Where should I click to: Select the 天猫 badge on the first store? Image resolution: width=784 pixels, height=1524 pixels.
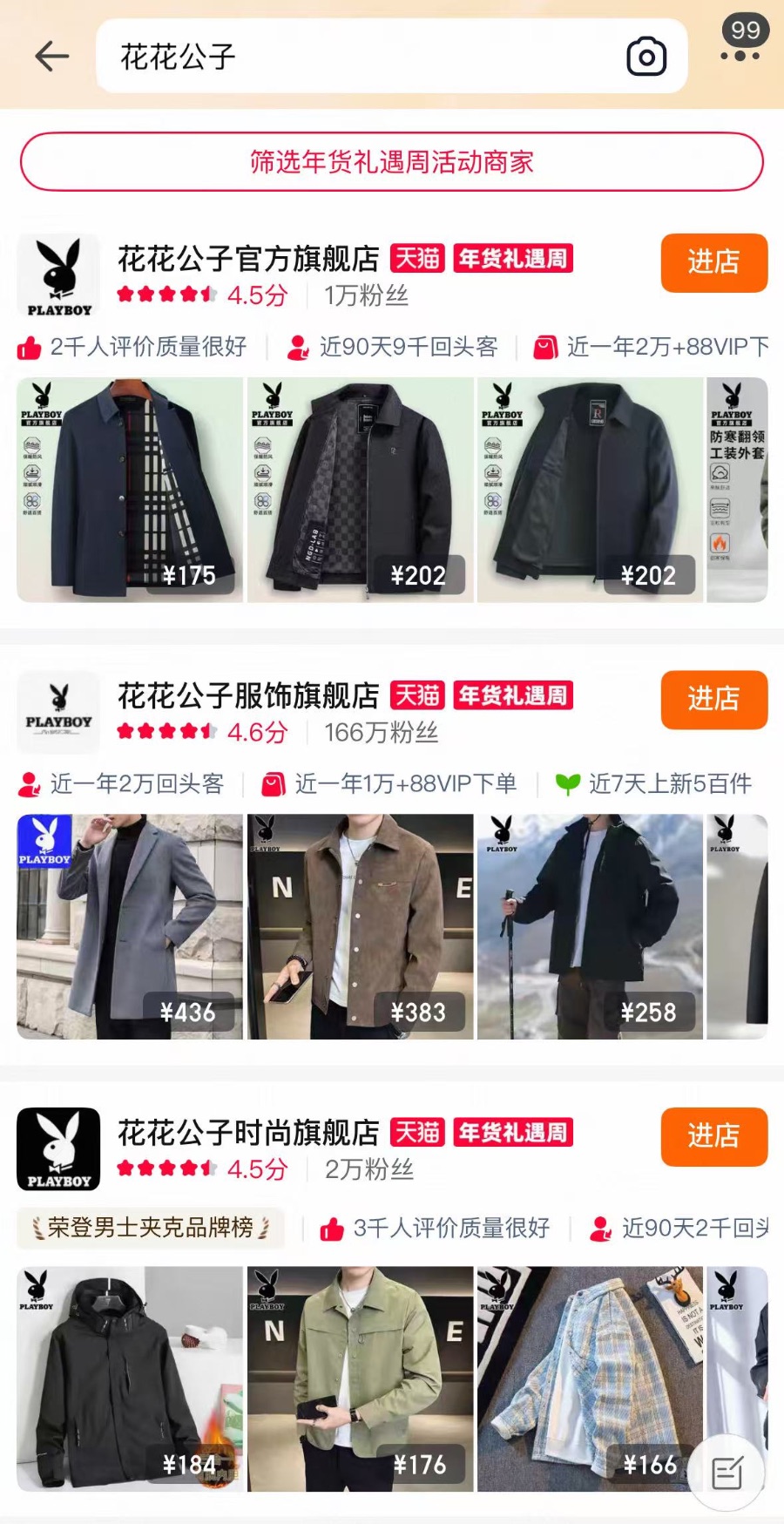coord(416,258)
